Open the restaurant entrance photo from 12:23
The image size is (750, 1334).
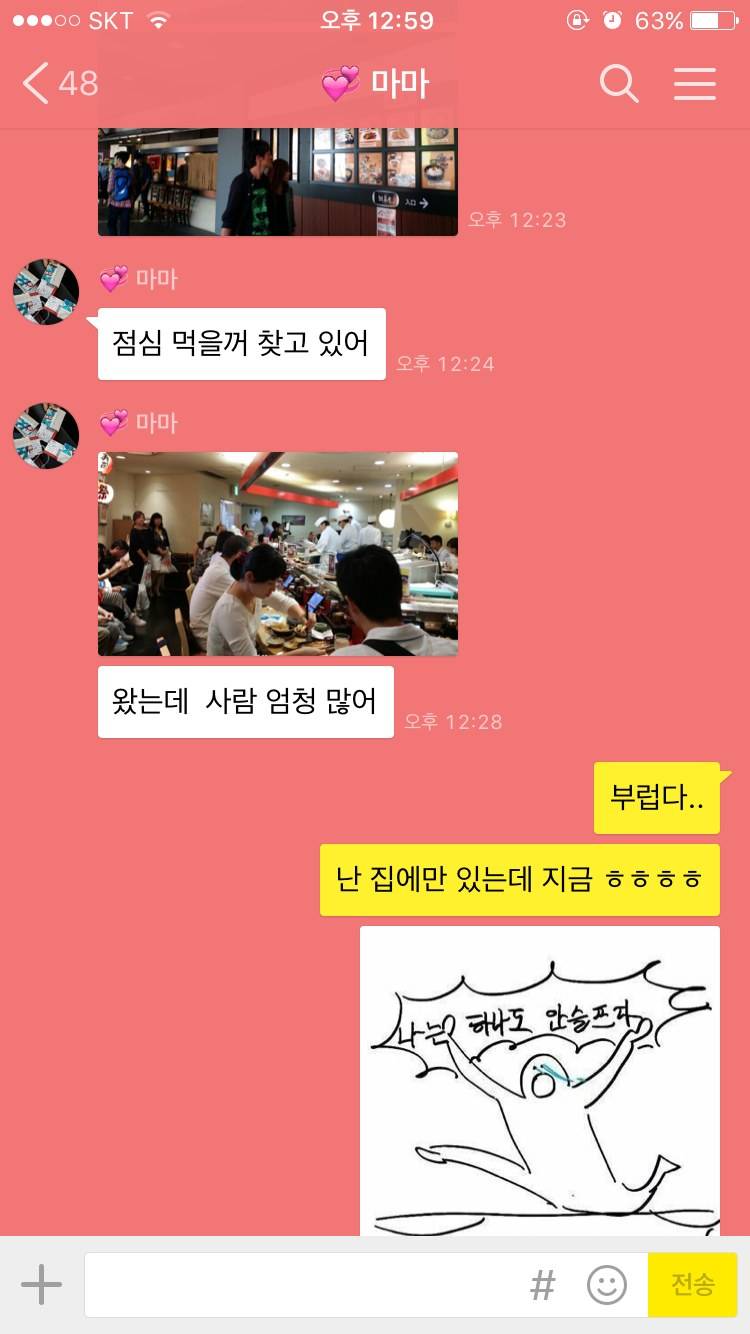(x=277, y=180)
